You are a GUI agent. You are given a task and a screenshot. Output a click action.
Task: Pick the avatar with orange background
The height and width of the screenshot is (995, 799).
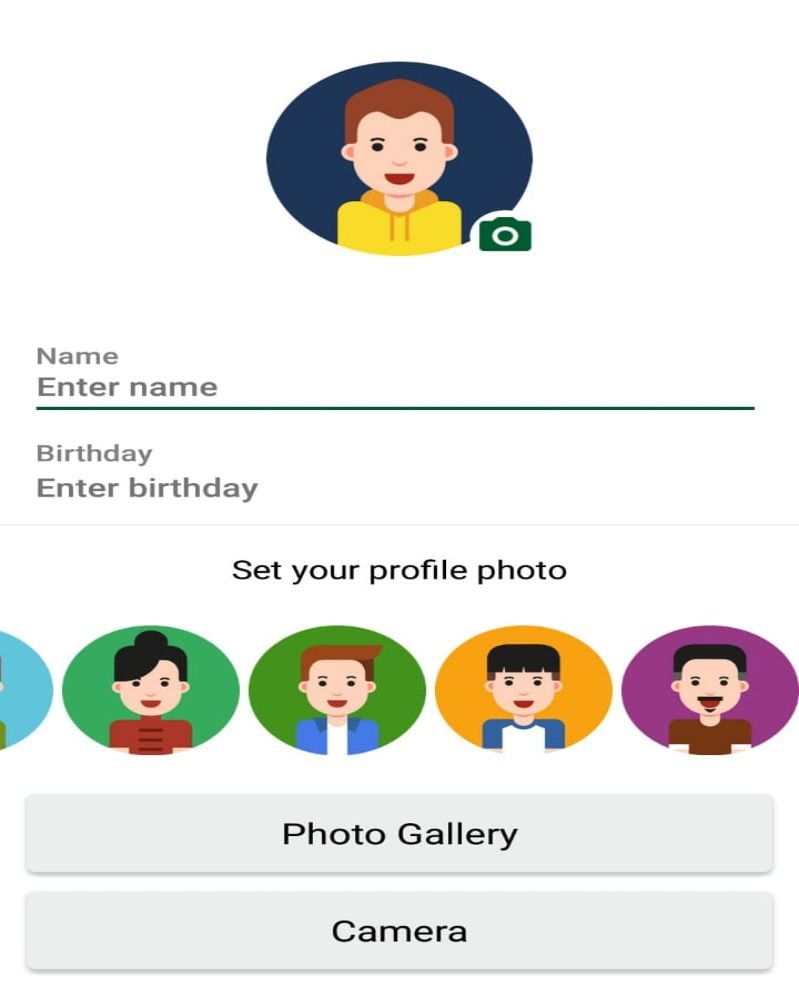coord(523,689)
